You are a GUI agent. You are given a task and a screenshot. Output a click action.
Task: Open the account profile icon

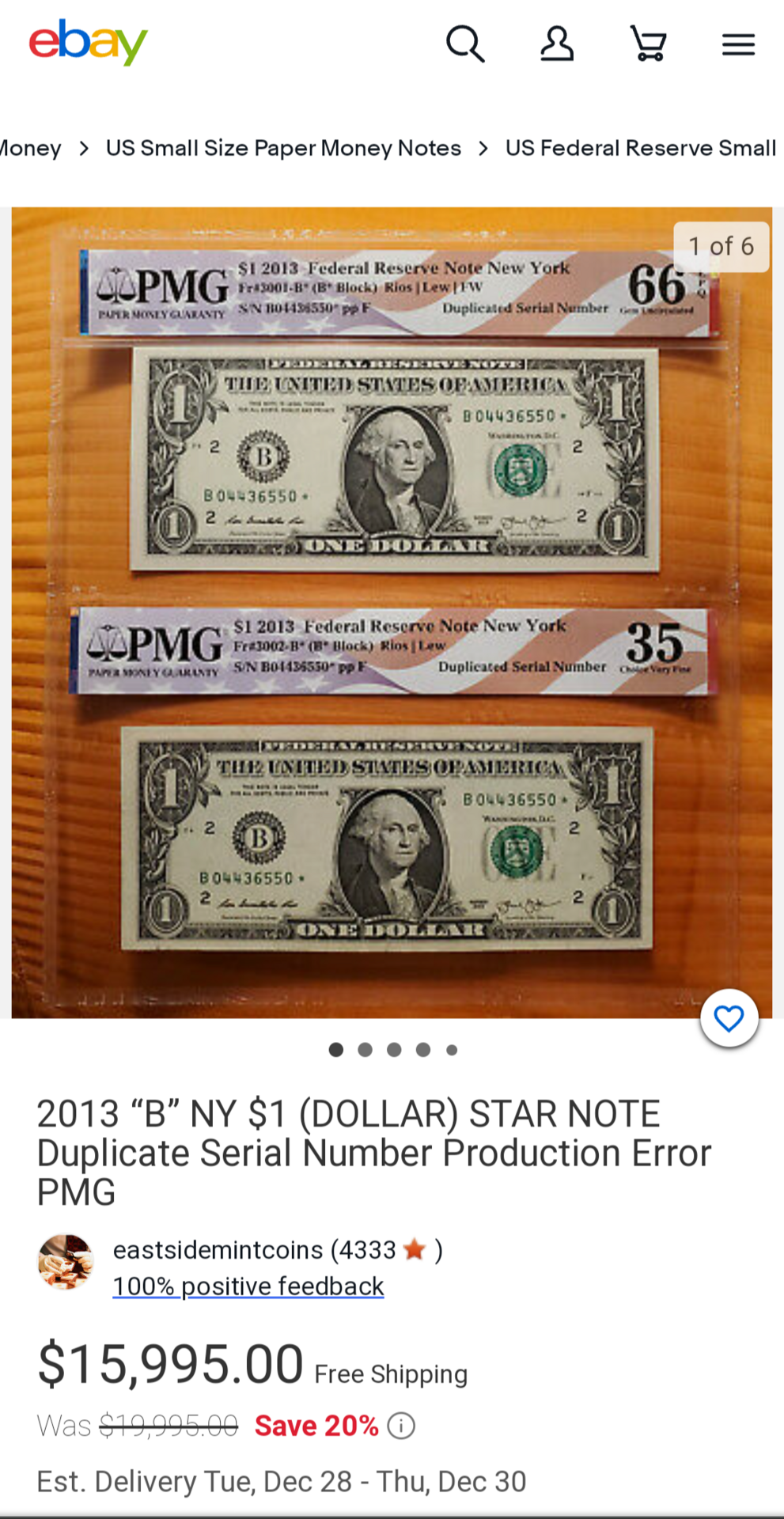click(557, 44)
